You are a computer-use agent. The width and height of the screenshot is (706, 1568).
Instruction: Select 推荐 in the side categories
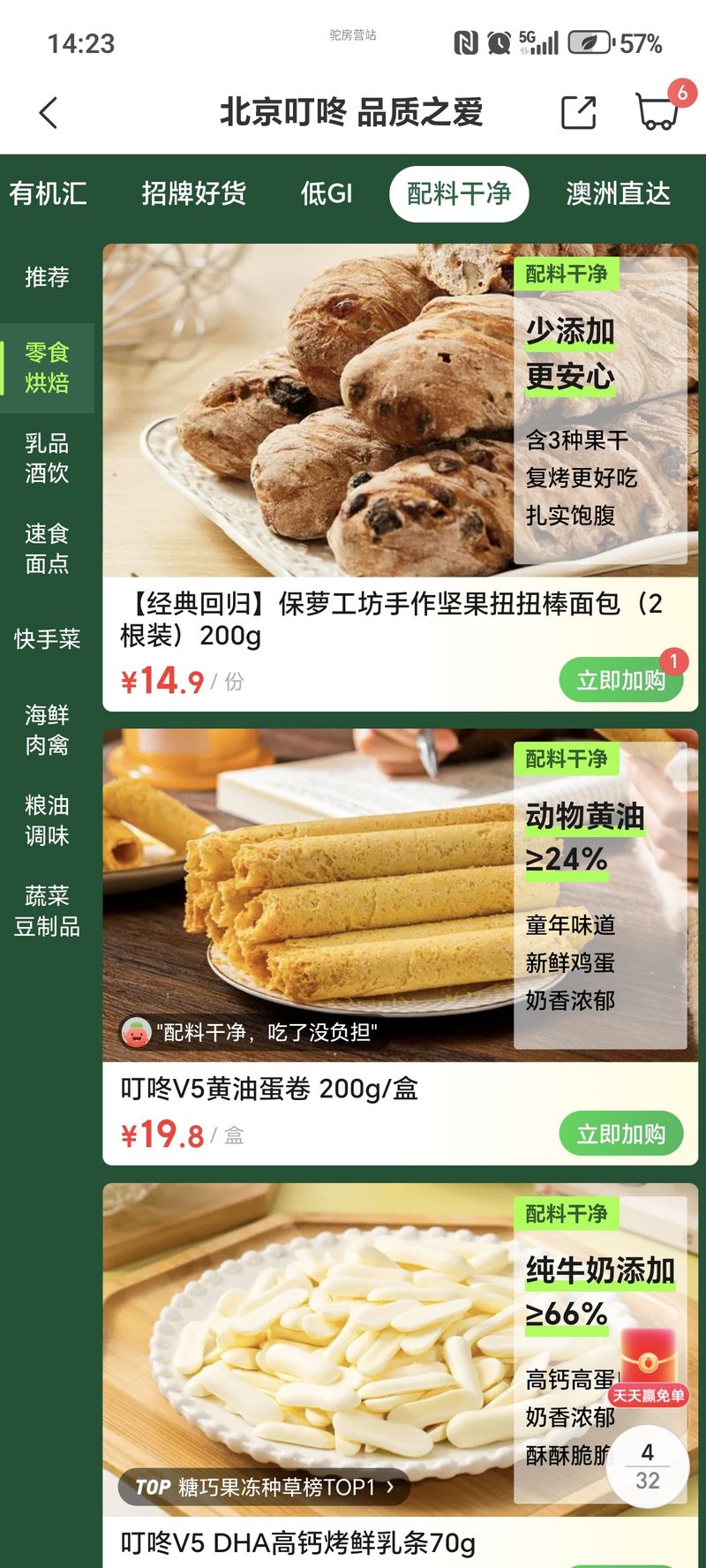point(47,277)
